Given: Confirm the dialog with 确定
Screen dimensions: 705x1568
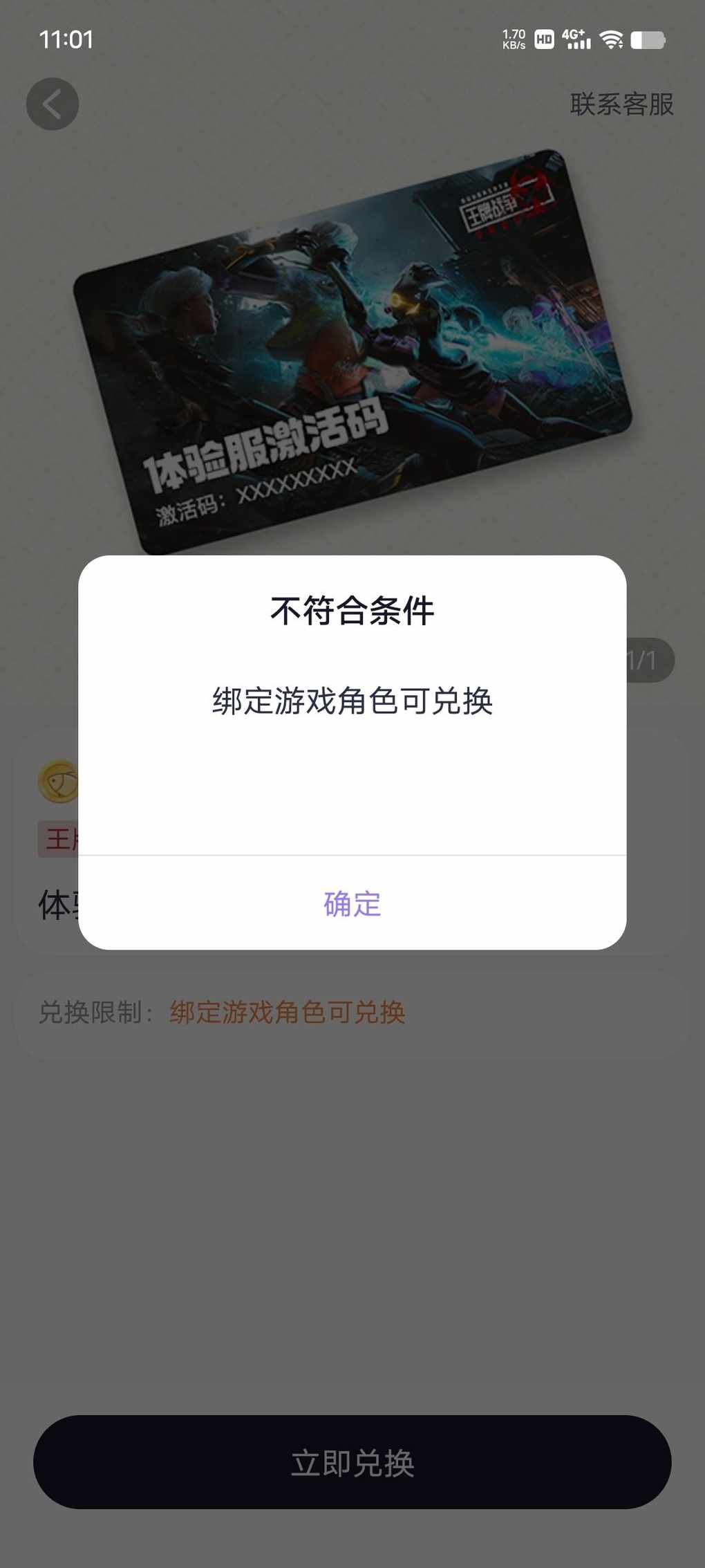Looking at the screenshot, I should click(352, 903).
